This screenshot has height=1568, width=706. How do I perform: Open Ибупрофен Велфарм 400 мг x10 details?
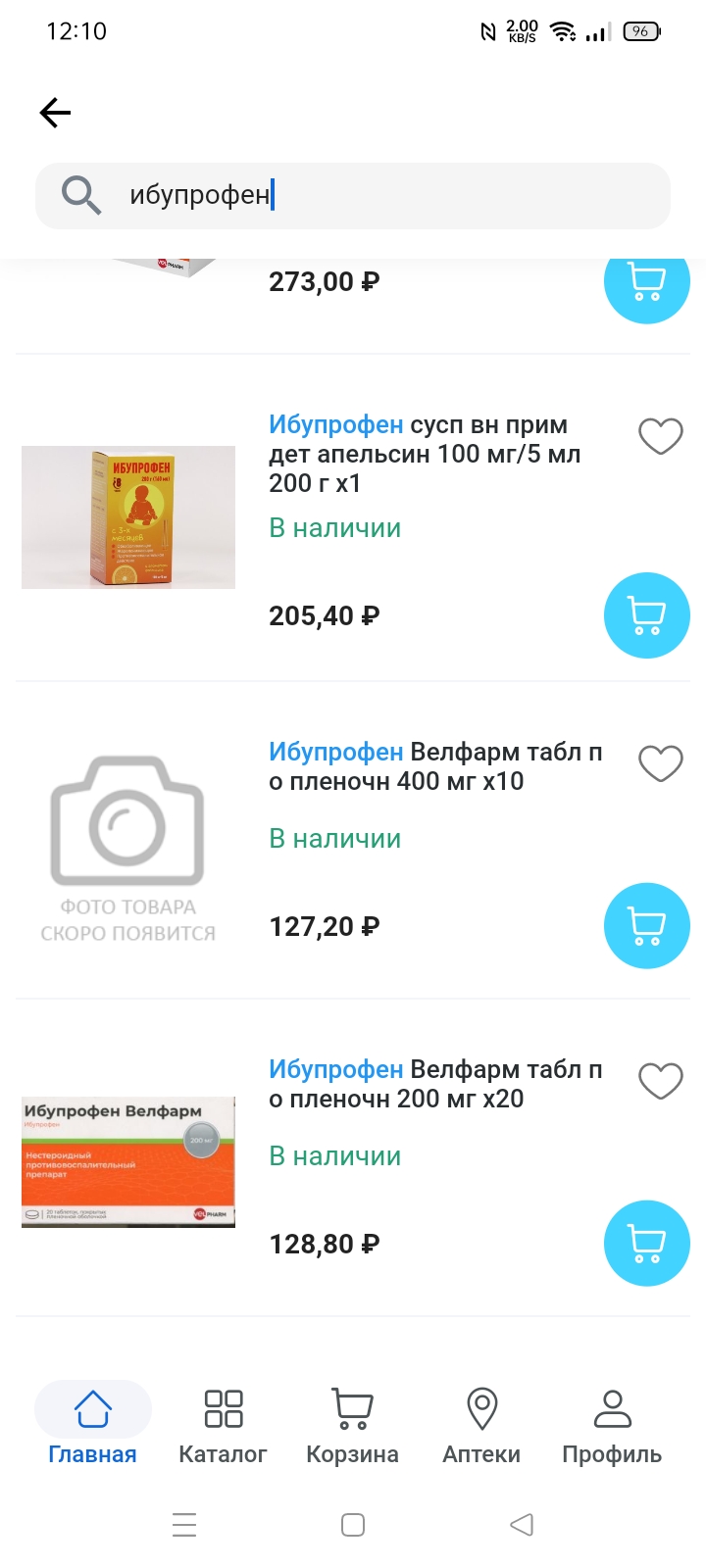pos(434,766)
